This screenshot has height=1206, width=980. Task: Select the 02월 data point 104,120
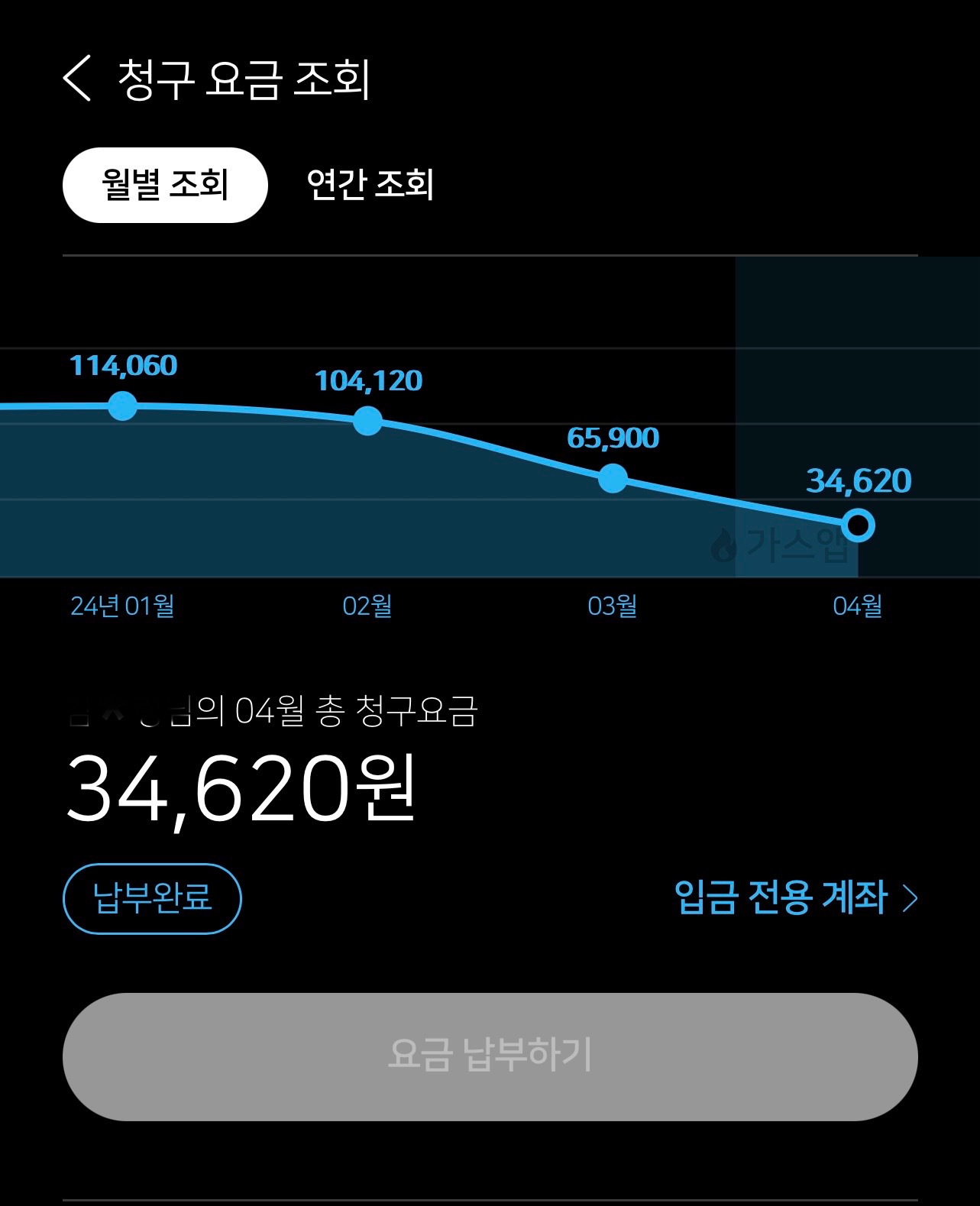pos(367,420)
